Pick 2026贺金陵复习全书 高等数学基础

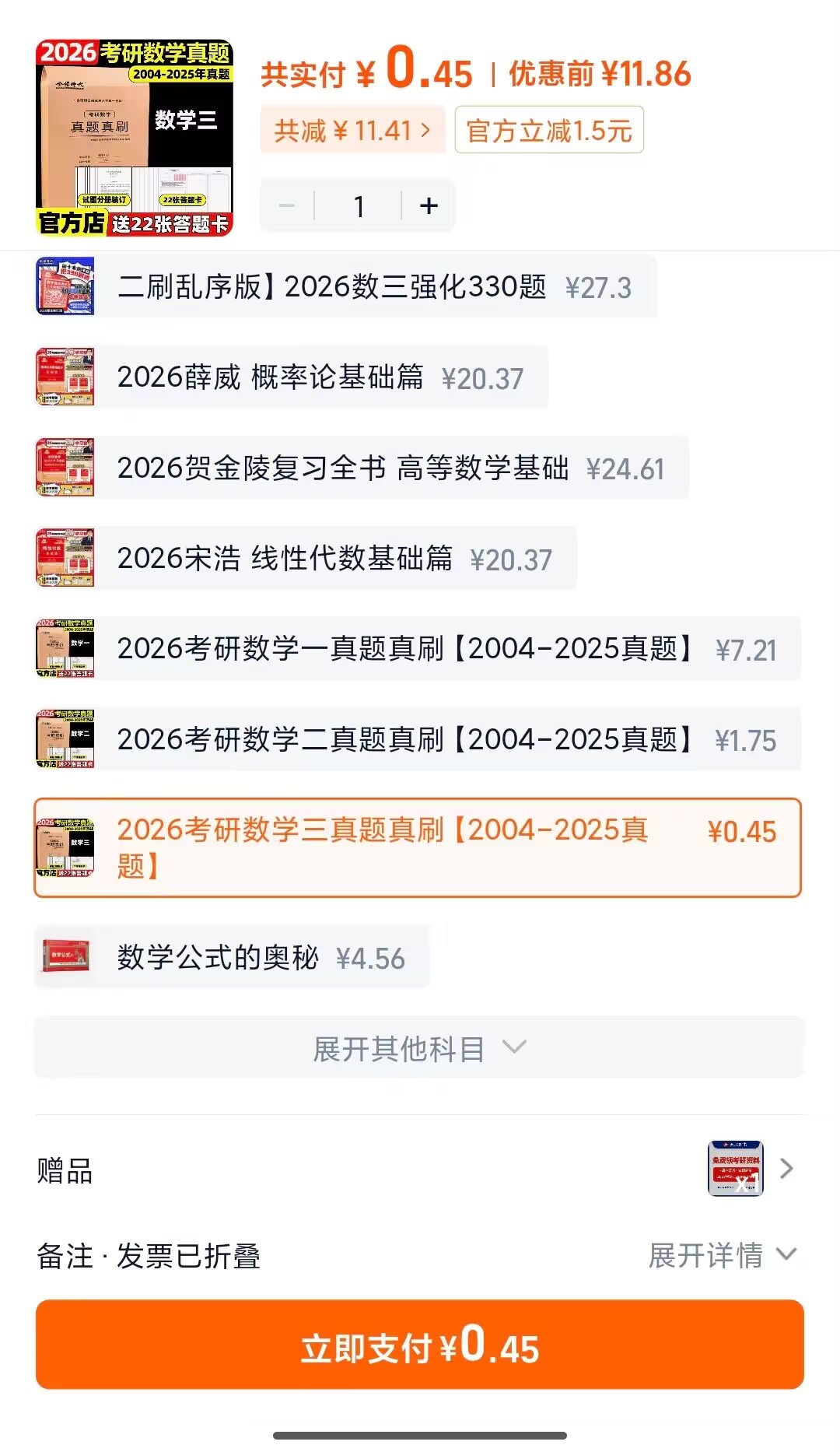(x=362, y=468)
